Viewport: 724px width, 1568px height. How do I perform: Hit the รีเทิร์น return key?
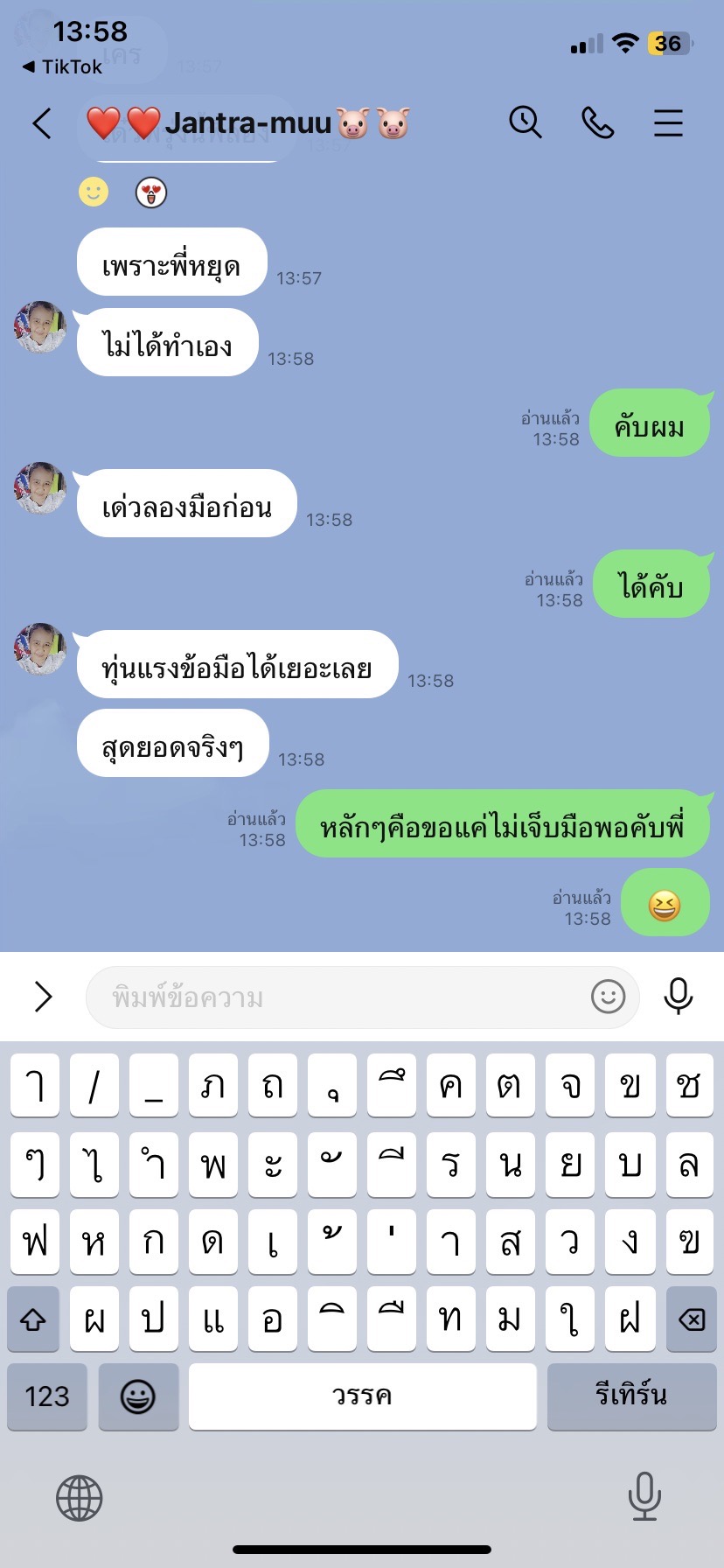click(x=631, y=1396)
